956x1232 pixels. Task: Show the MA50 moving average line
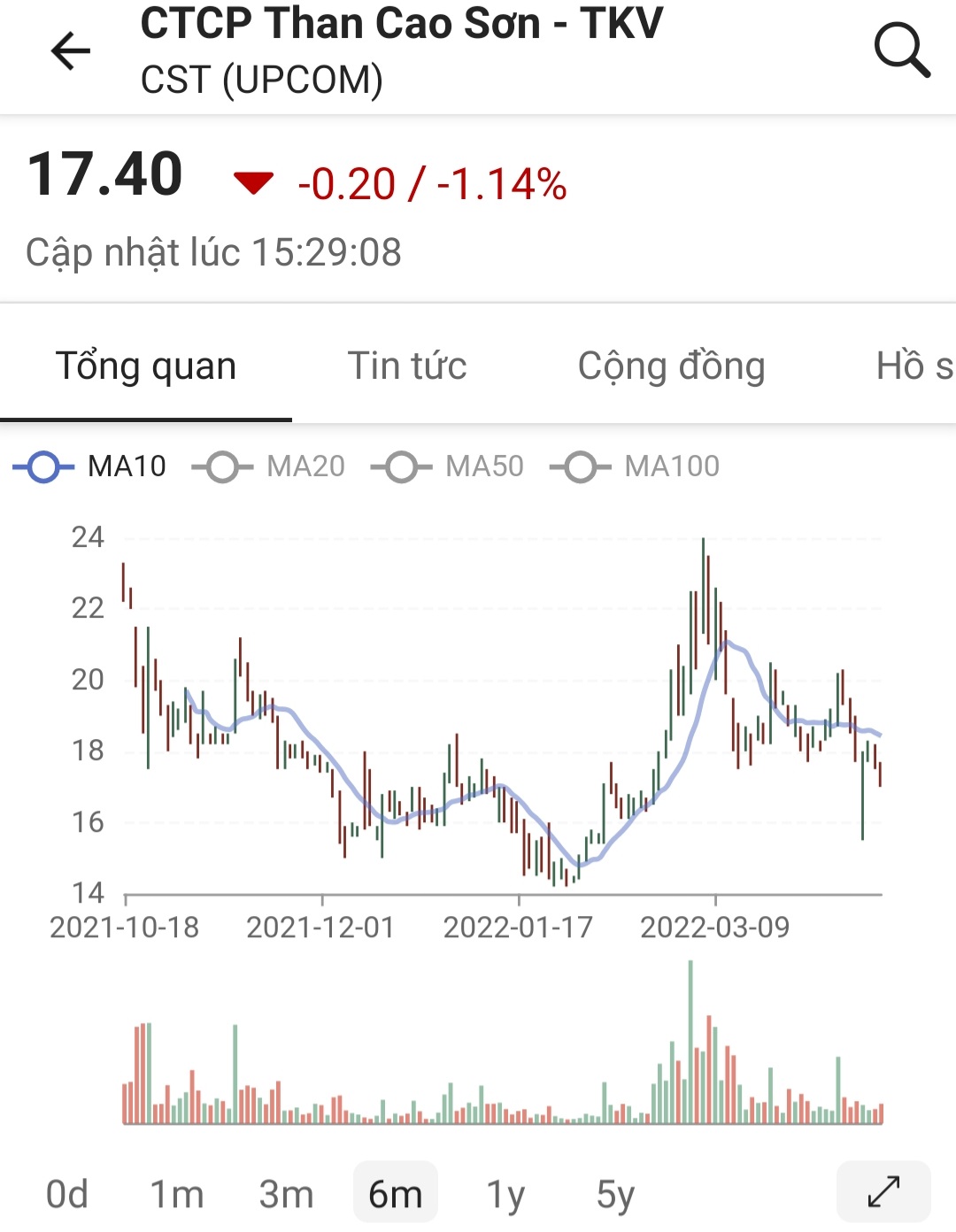pyautogui.click(x=449, y=466)
